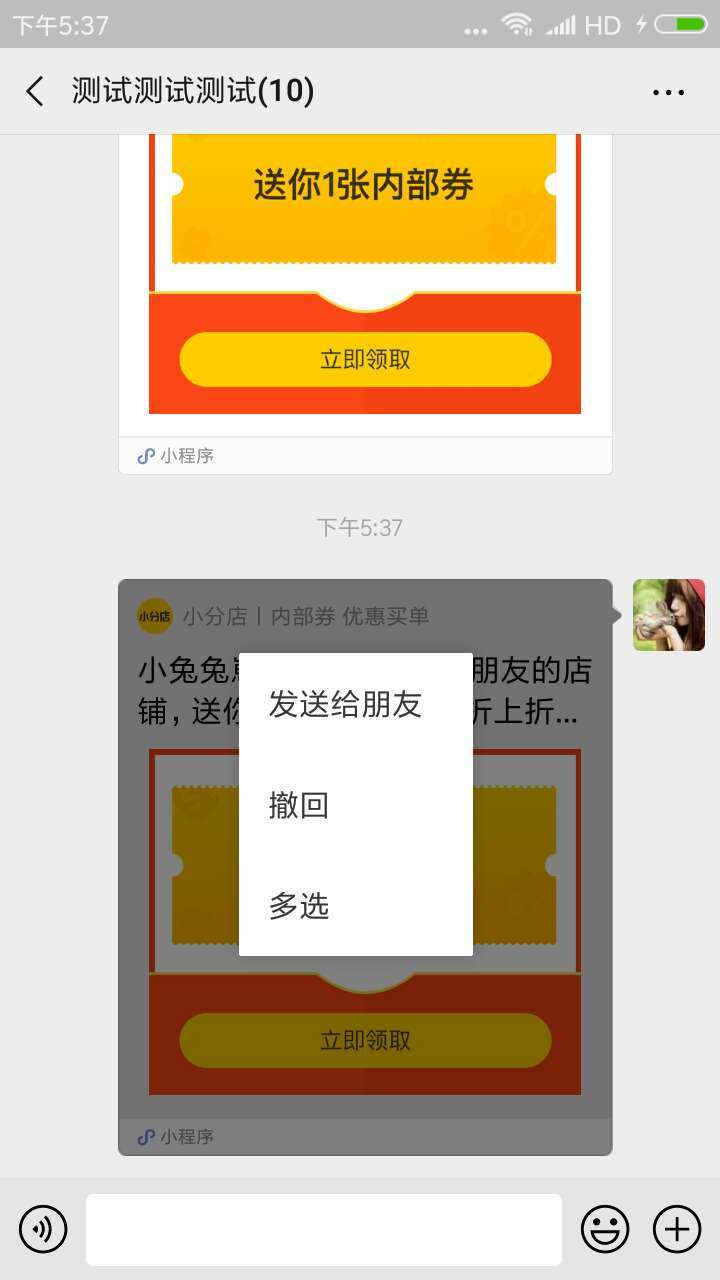This screenshot has height=1280, width=720.
Task: Open the sender's rabbit avatar profile
Action: tap(669, 615)
